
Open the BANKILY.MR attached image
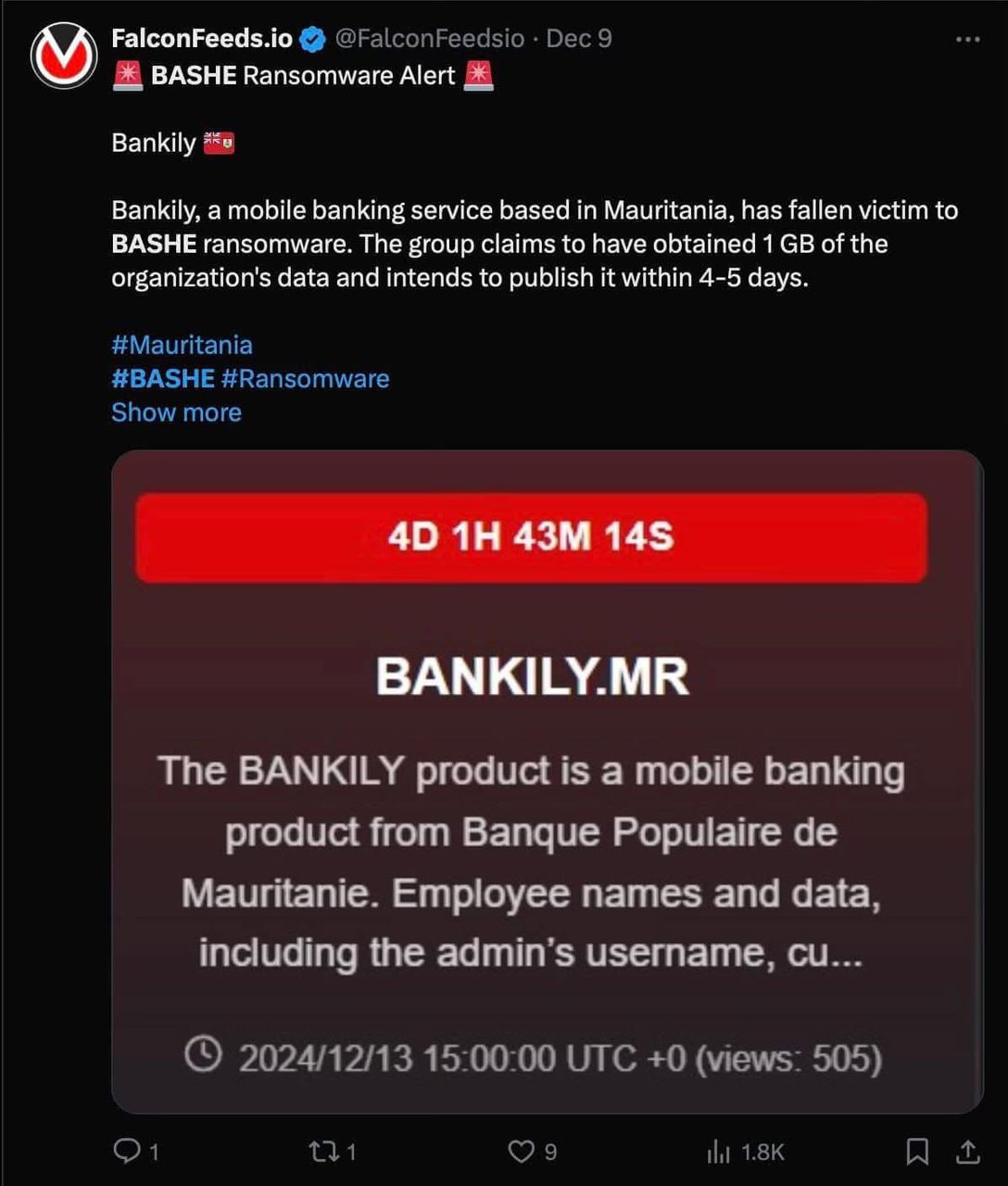click(x=547, y=781)
